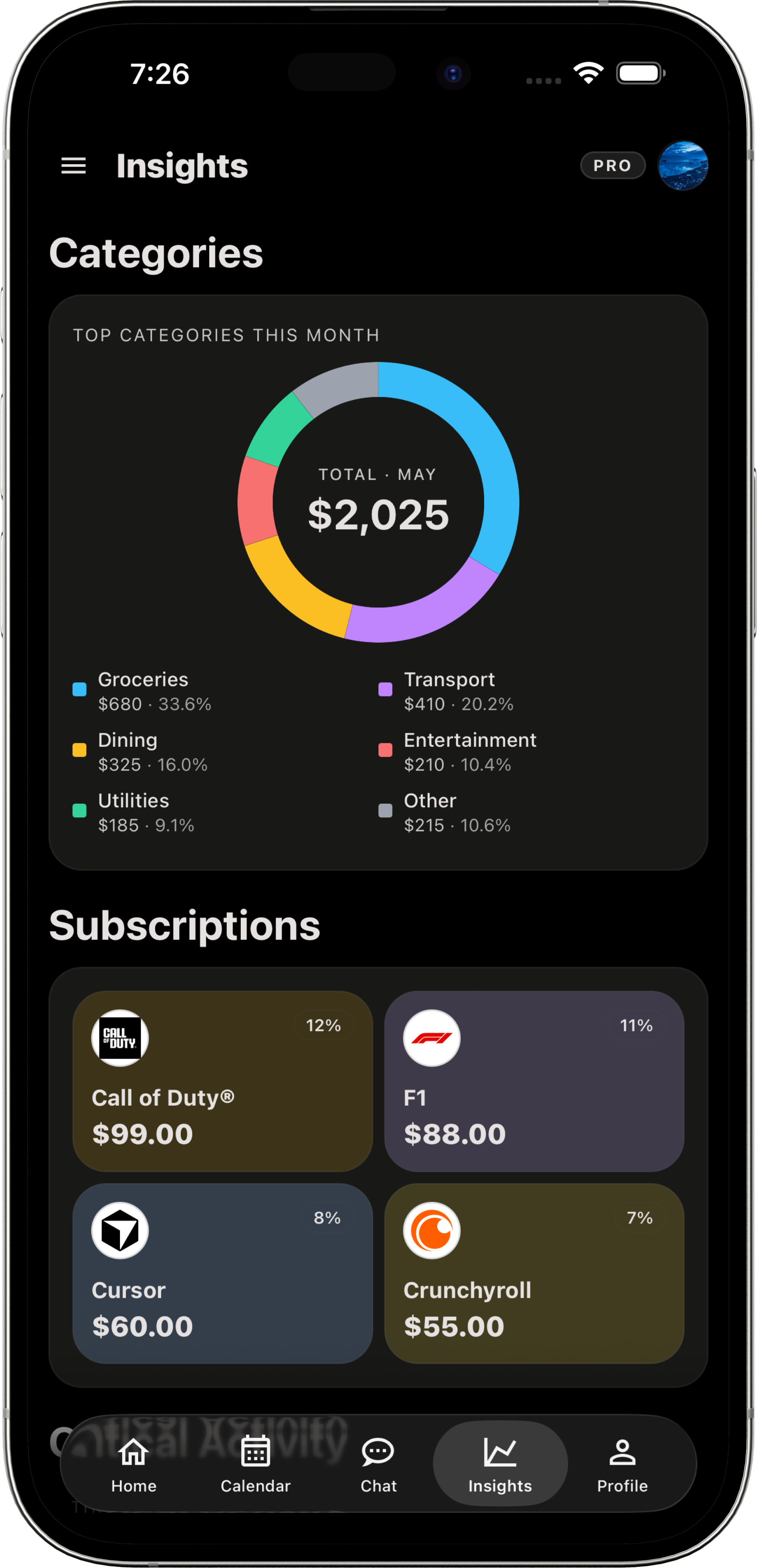Open the F1 subscription card
Viewport: 757px width, 1568px height.
coord(534,1081)
